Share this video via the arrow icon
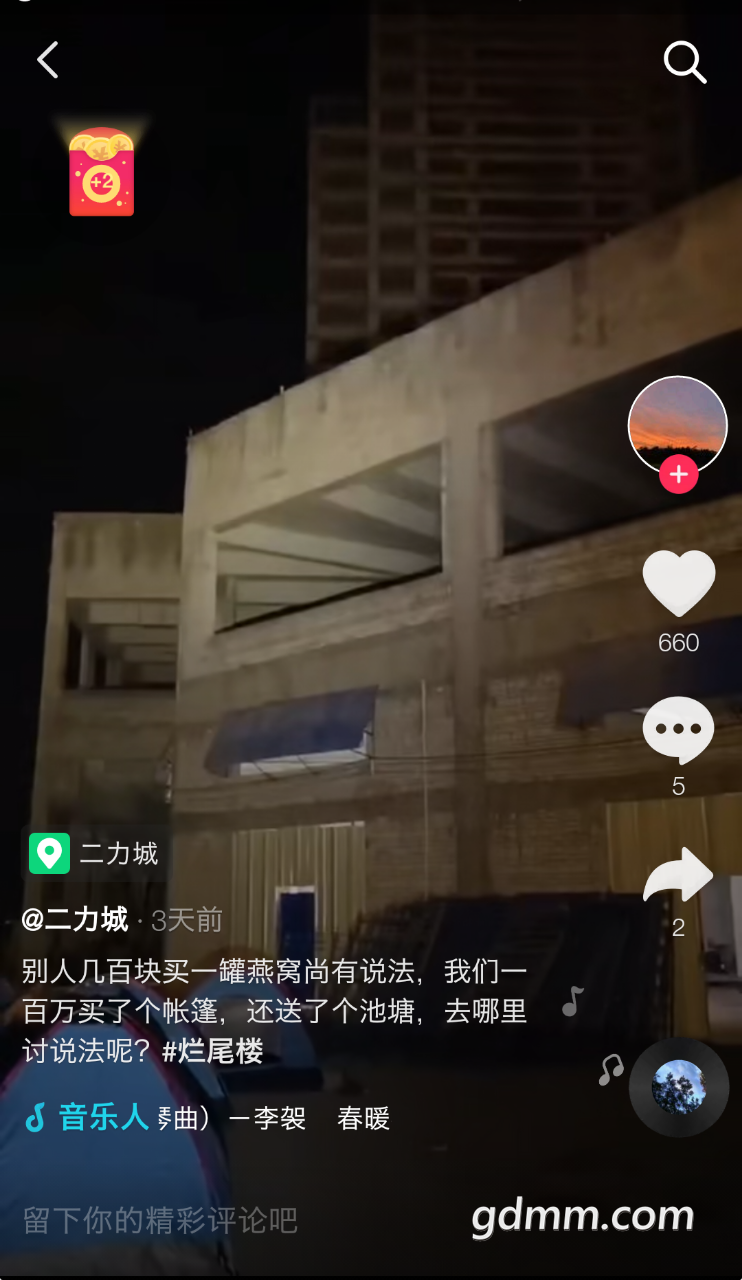Screen dimensions: 742x1280 [678, 875]
